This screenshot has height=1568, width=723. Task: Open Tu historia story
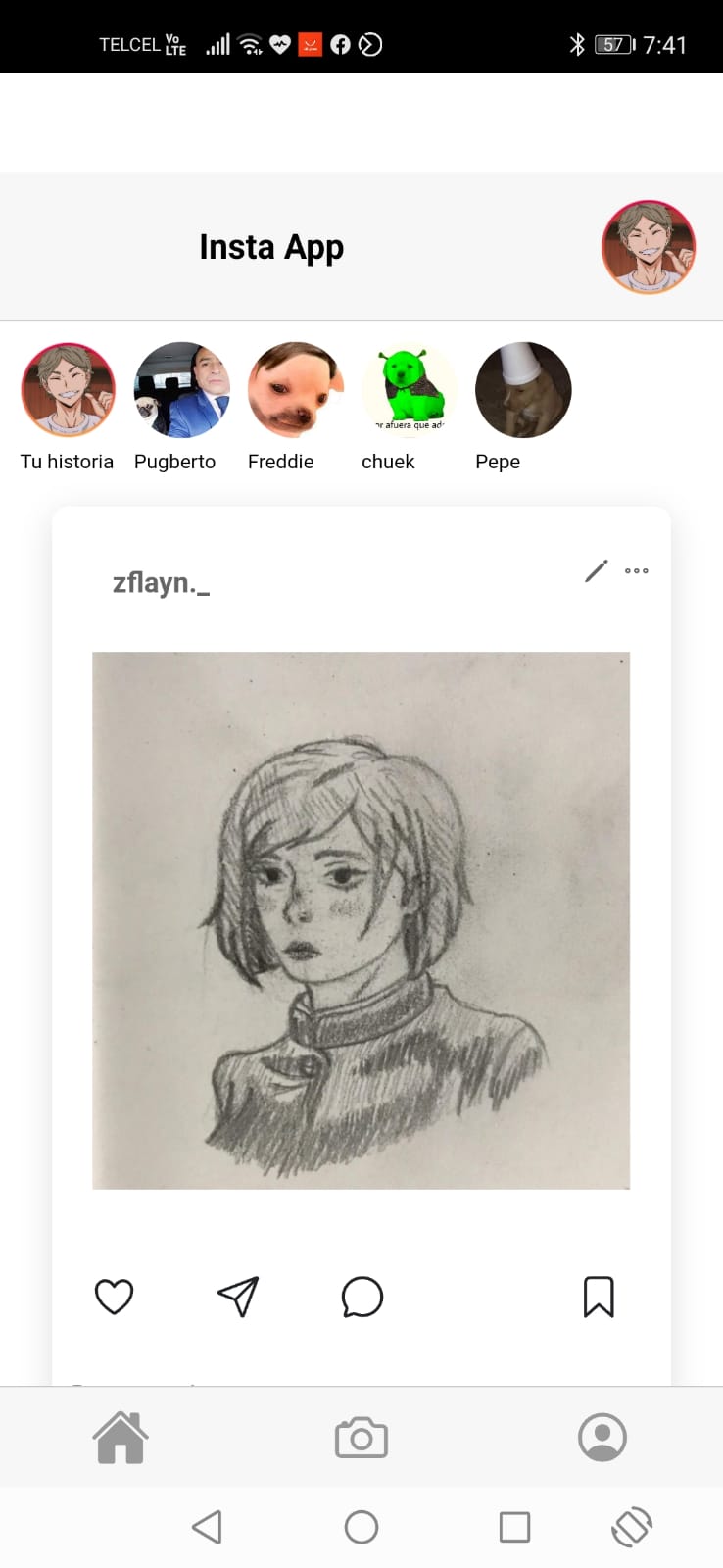click(x=68, y=389)
